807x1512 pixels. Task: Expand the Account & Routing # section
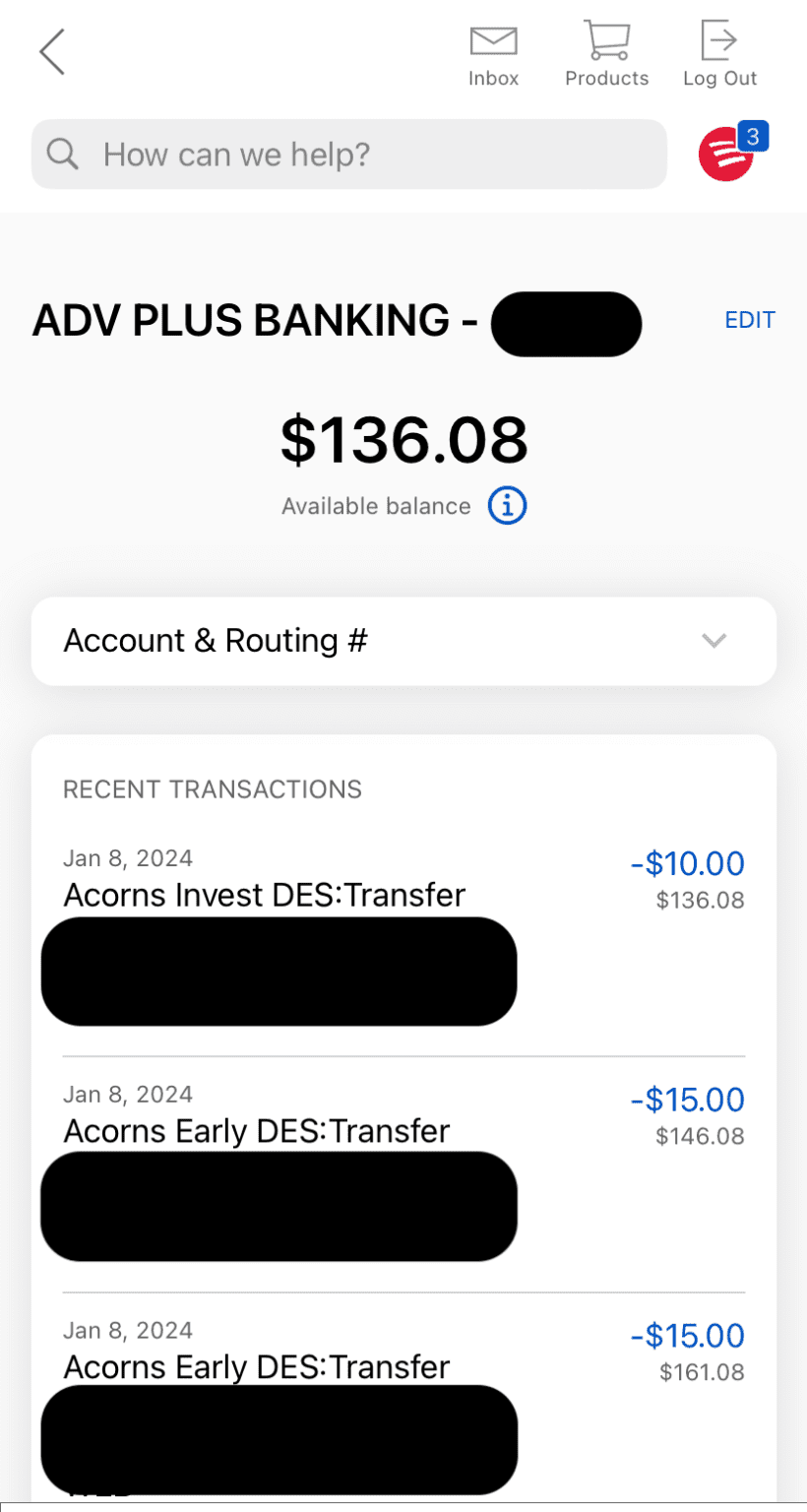(216, 641)
